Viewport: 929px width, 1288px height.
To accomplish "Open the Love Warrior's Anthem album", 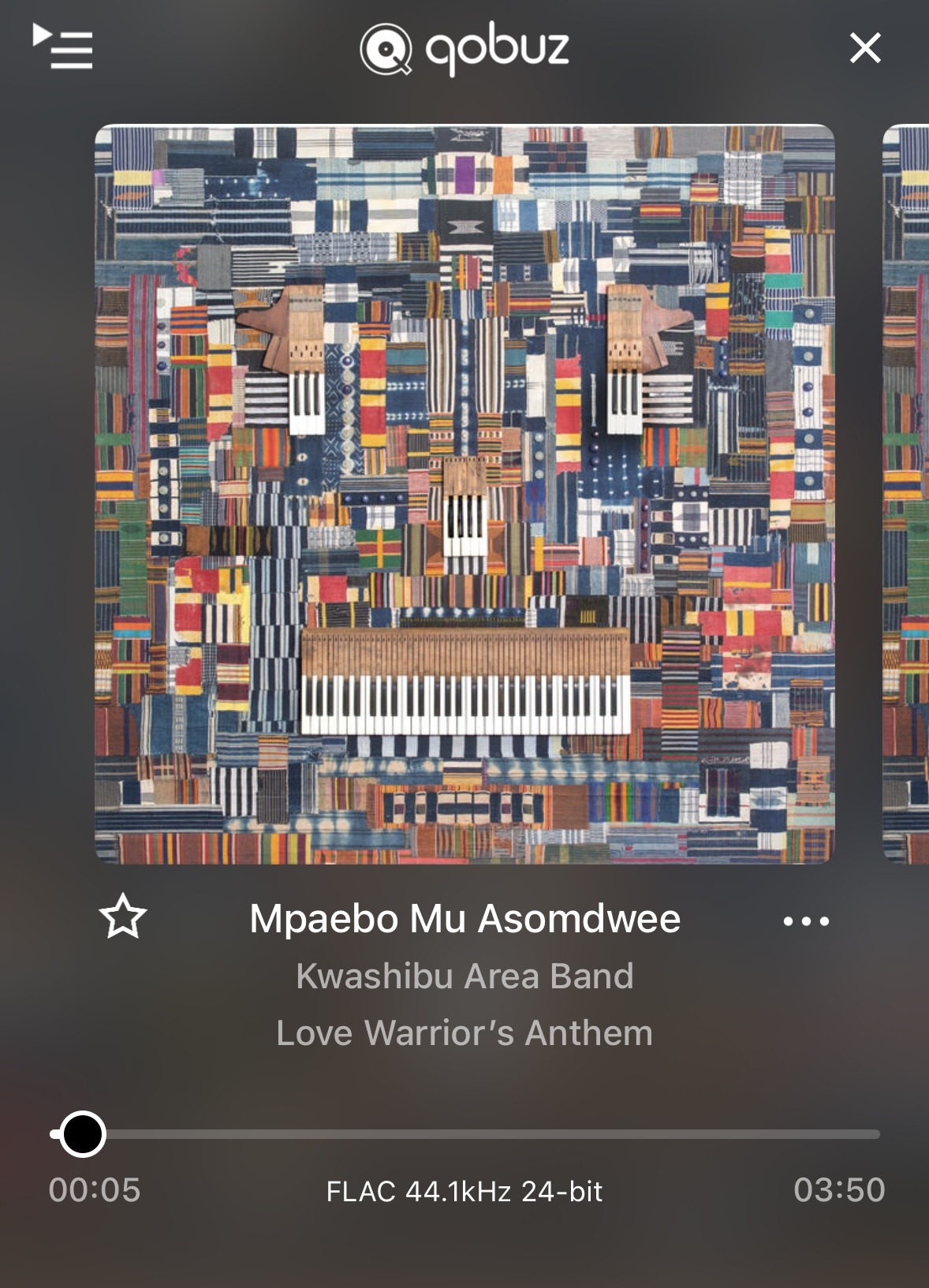I will (x=464, y=1032).
